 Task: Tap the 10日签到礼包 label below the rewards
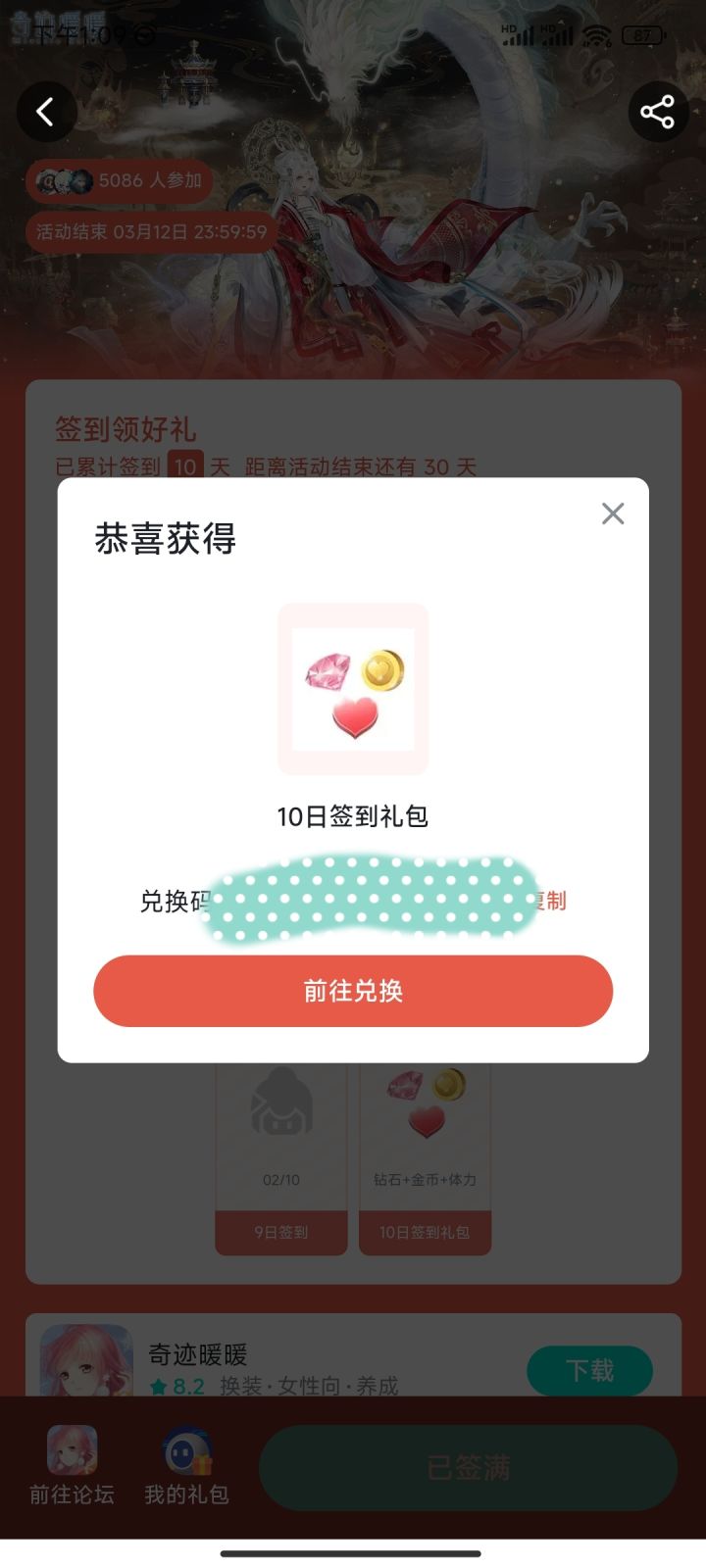click(x=426, y=1233)
